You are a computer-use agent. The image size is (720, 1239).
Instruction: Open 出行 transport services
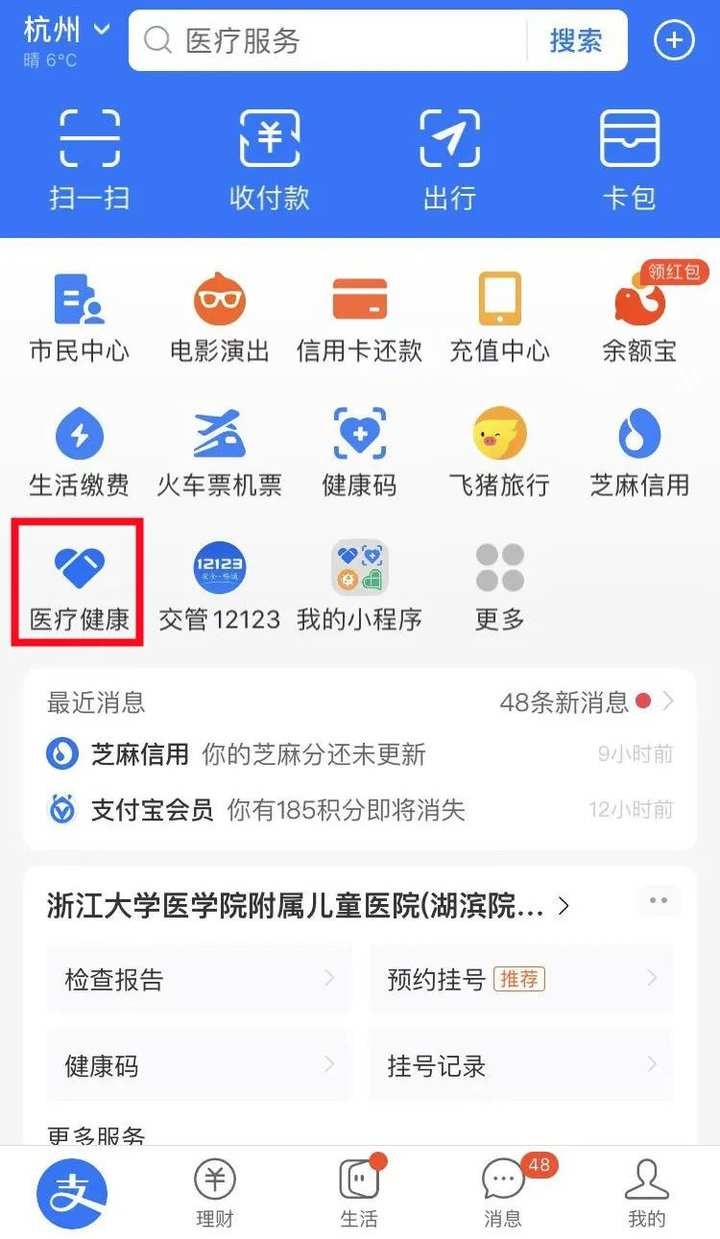(x=449, y=160)
